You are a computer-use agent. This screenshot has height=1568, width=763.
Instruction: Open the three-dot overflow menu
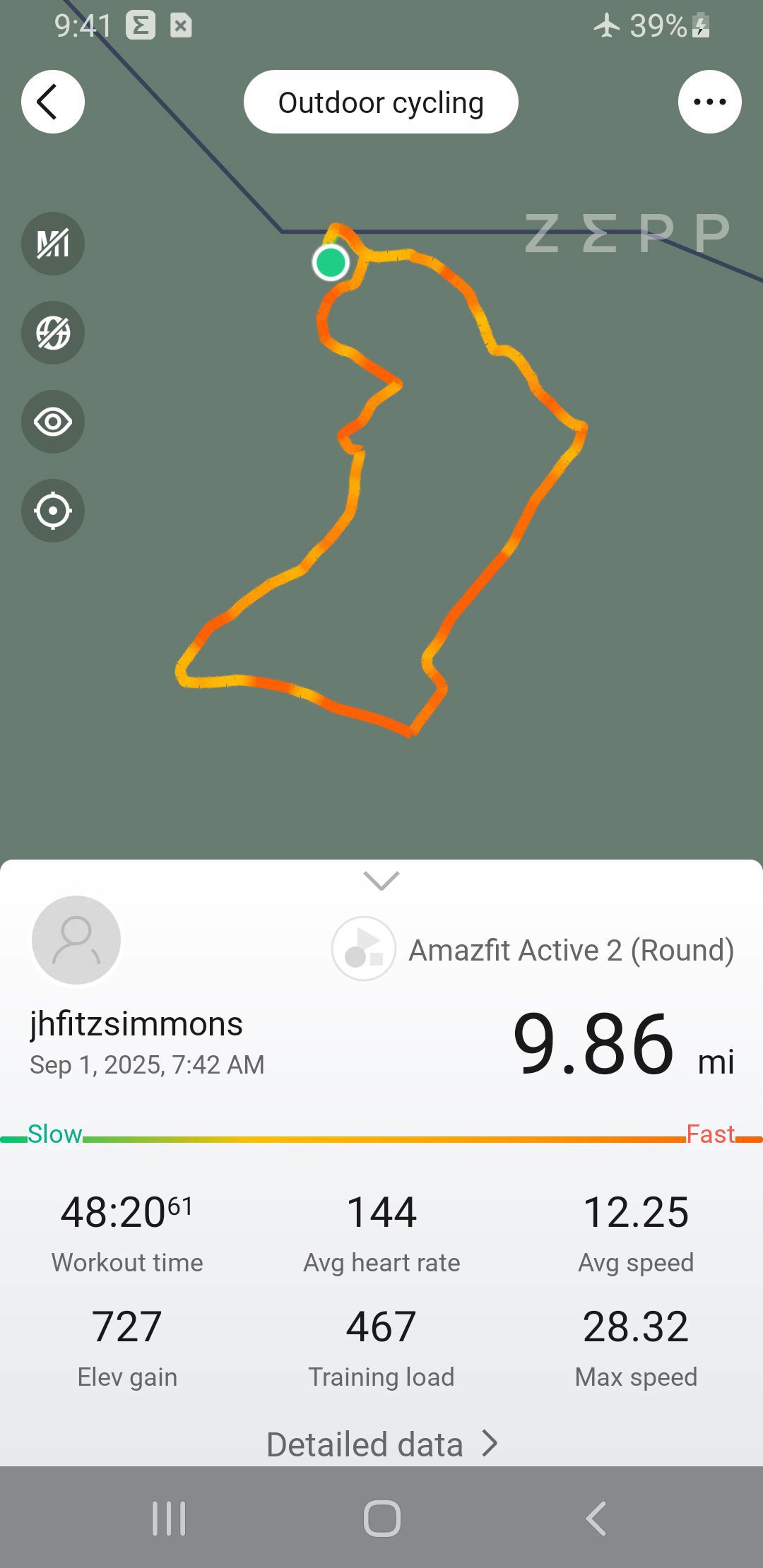(x=709, y=102)
